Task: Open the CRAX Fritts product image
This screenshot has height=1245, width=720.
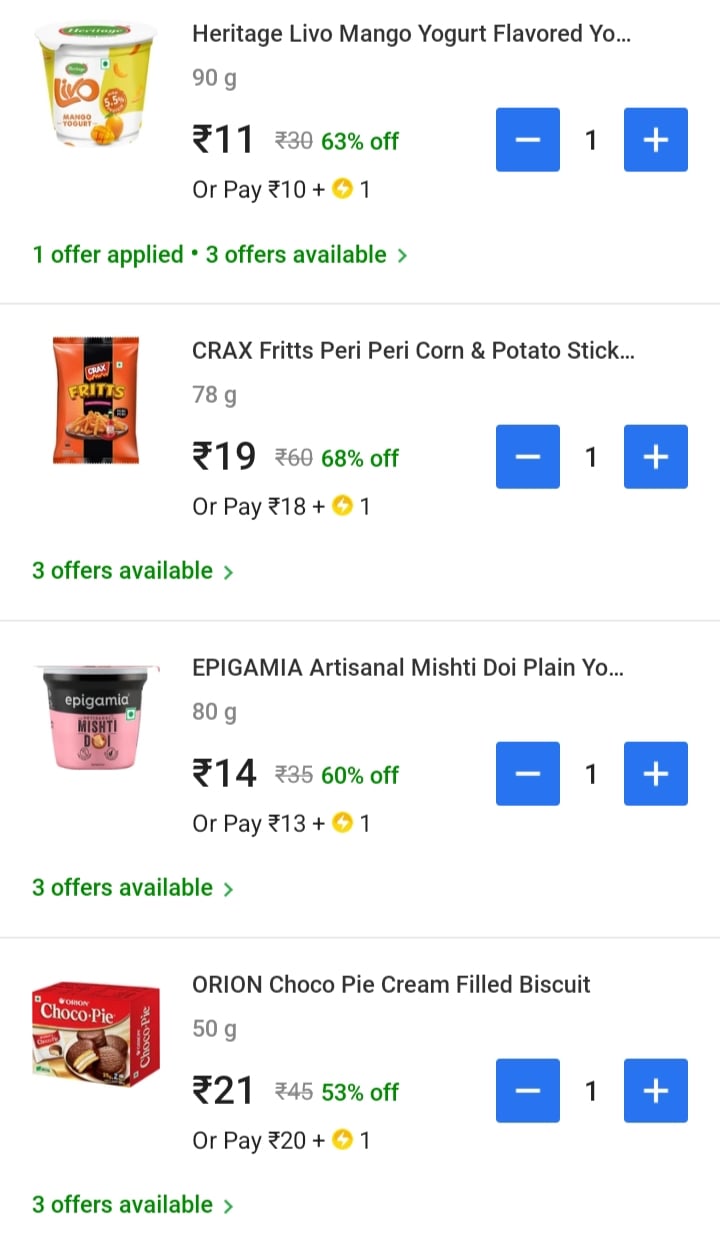Action: (96, 400)
